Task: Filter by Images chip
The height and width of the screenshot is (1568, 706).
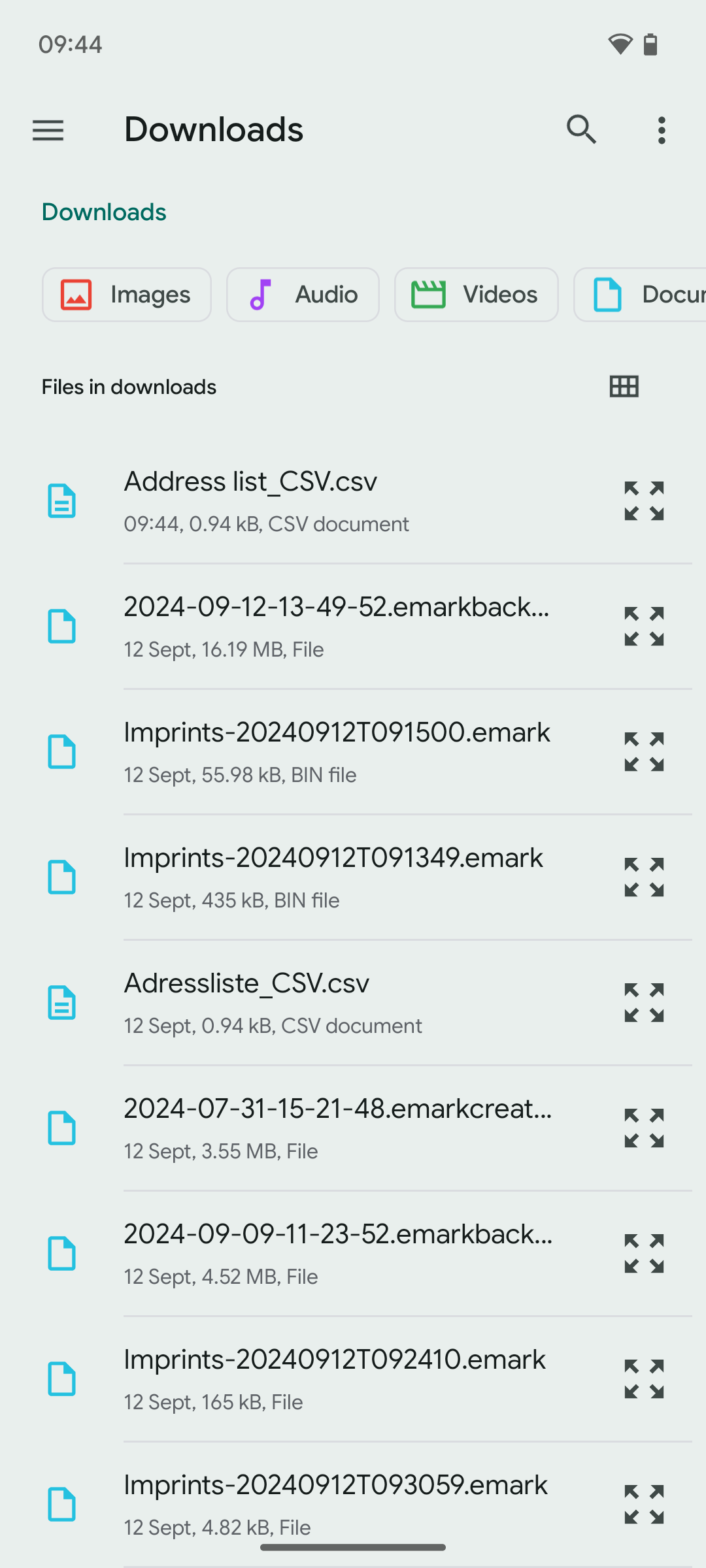Action: 127,295
